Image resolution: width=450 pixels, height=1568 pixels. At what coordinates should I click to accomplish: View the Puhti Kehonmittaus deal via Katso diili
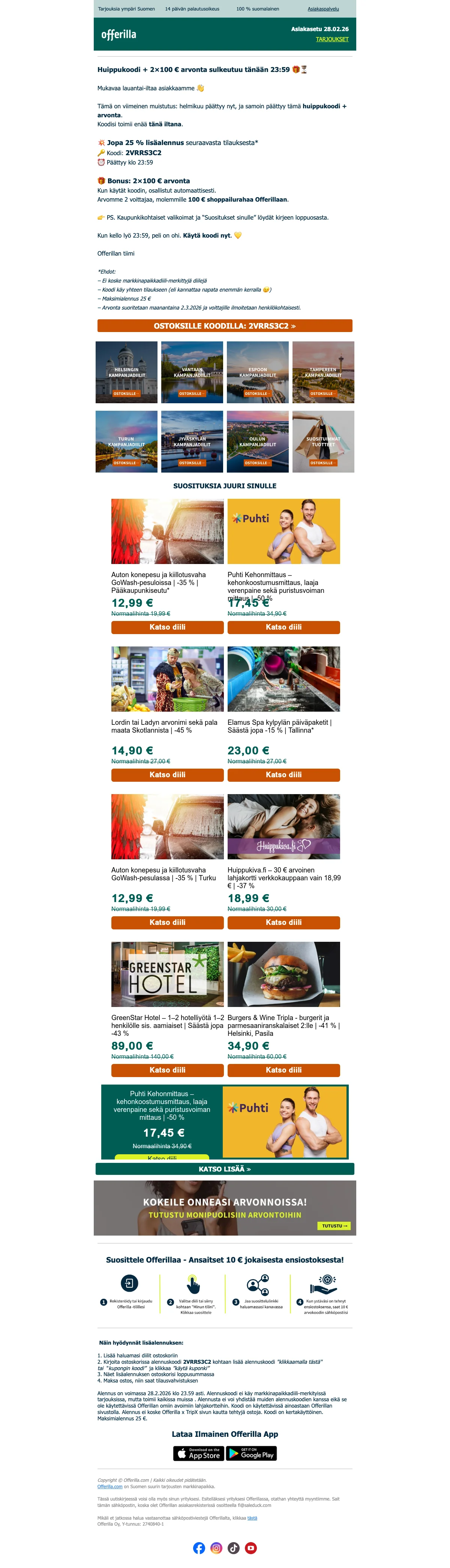coord(284,627)
